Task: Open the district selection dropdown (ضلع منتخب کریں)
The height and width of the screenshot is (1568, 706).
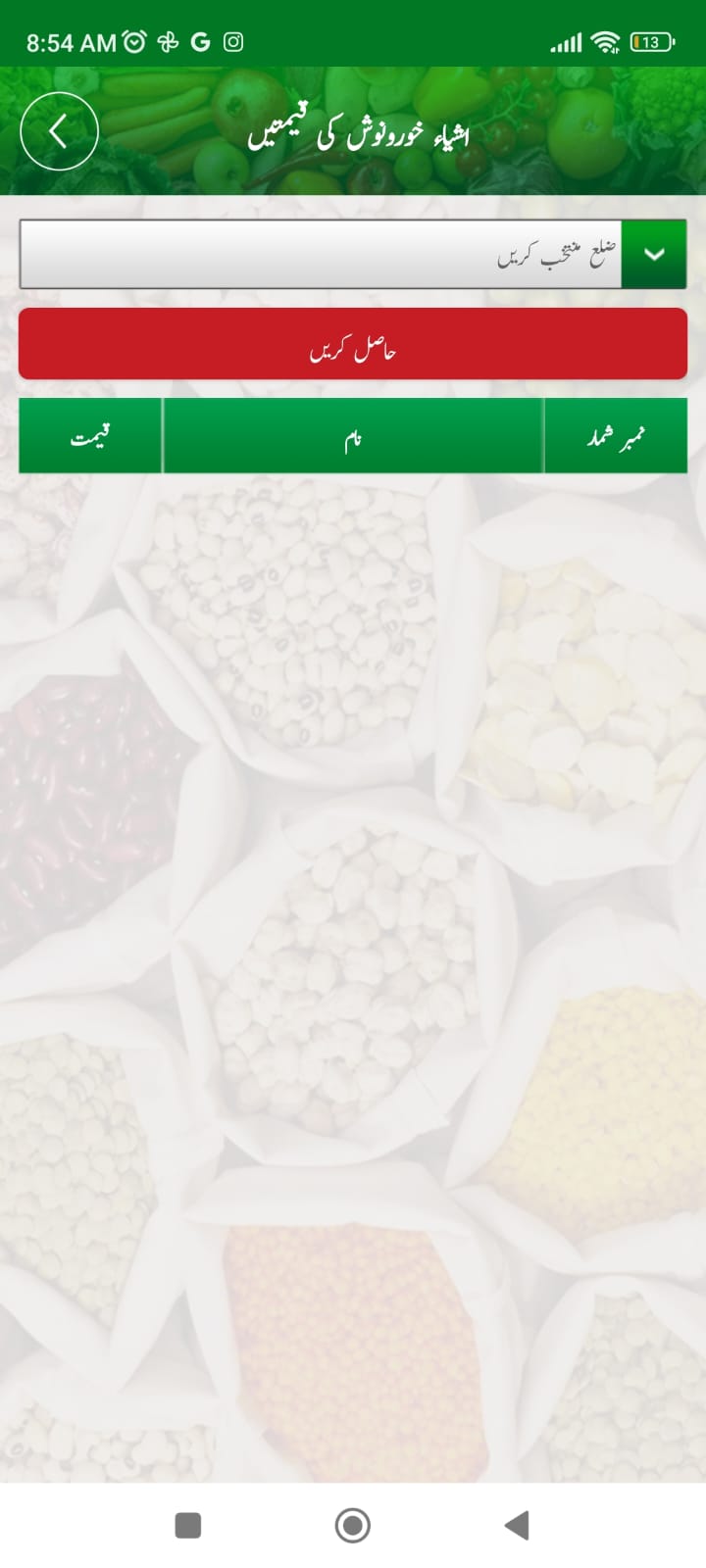Action: [353, 255]
